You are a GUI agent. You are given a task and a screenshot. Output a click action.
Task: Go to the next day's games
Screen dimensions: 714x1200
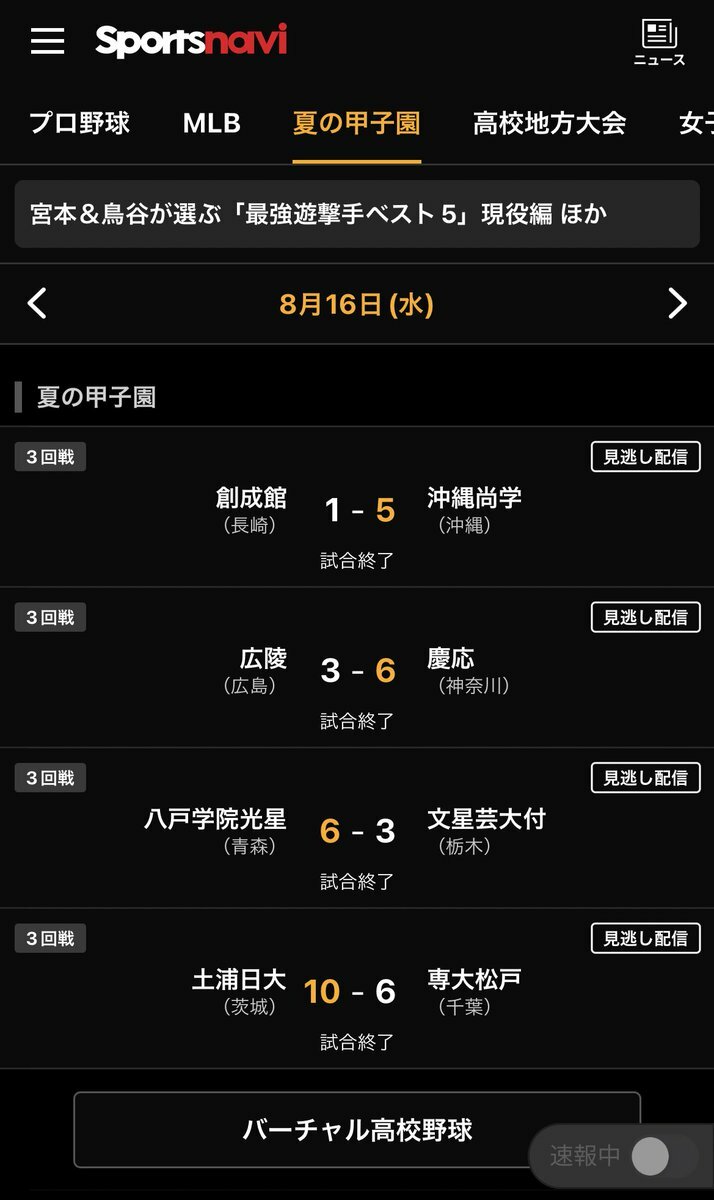[x=677, y=304]
